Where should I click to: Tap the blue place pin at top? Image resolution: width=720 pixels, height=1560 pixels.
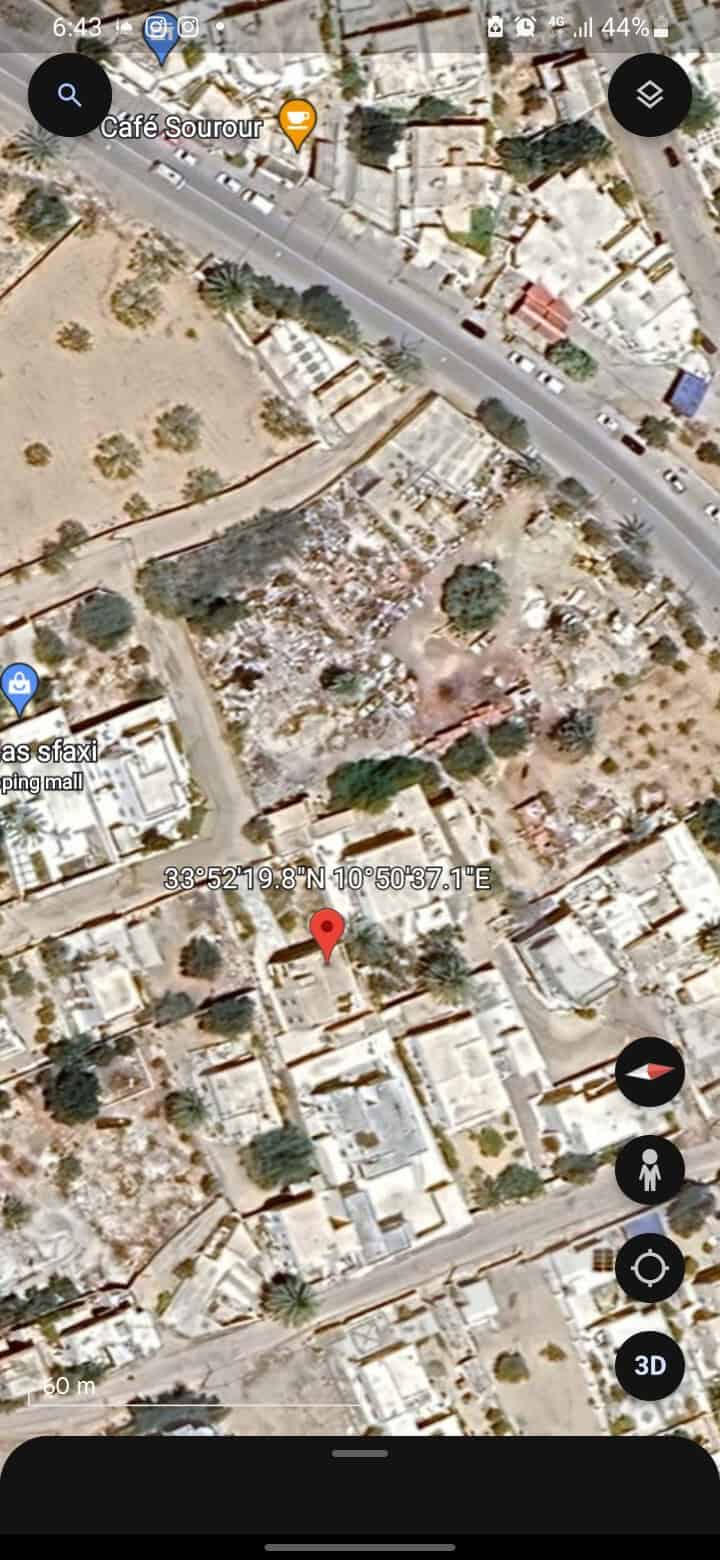pos(160,38)
